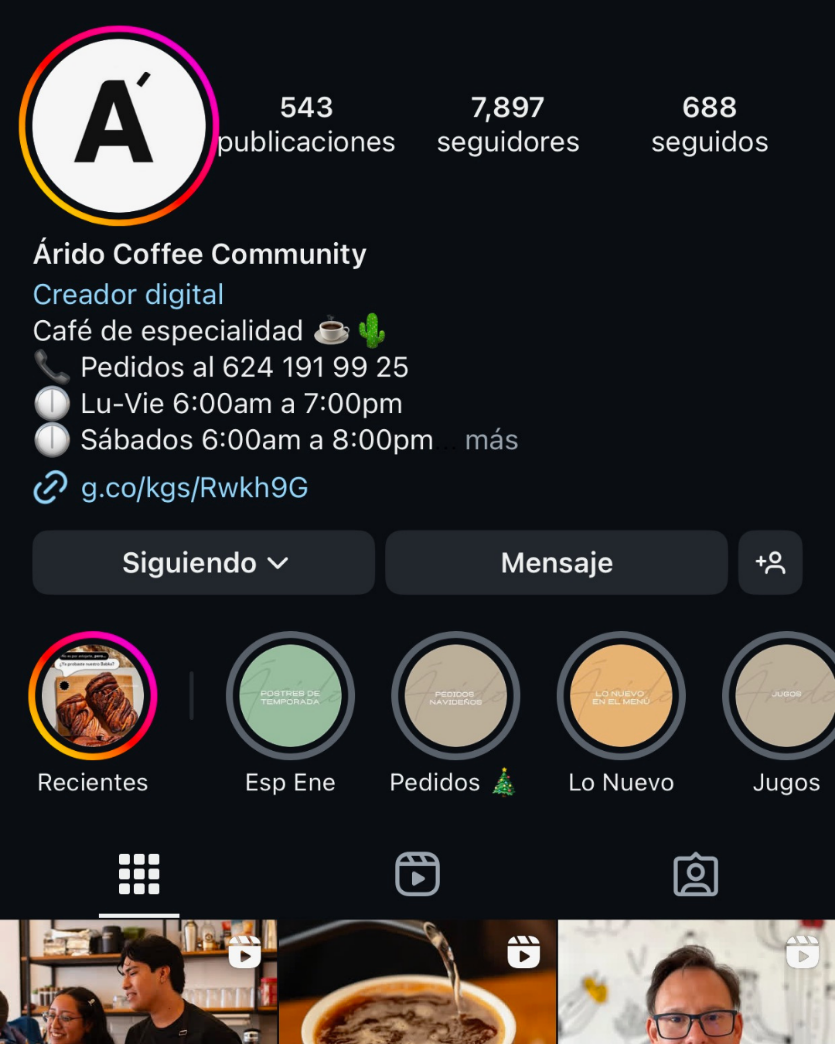835x1044 pixels.
Task: View the profile picture story
Action: coord(118,126)
